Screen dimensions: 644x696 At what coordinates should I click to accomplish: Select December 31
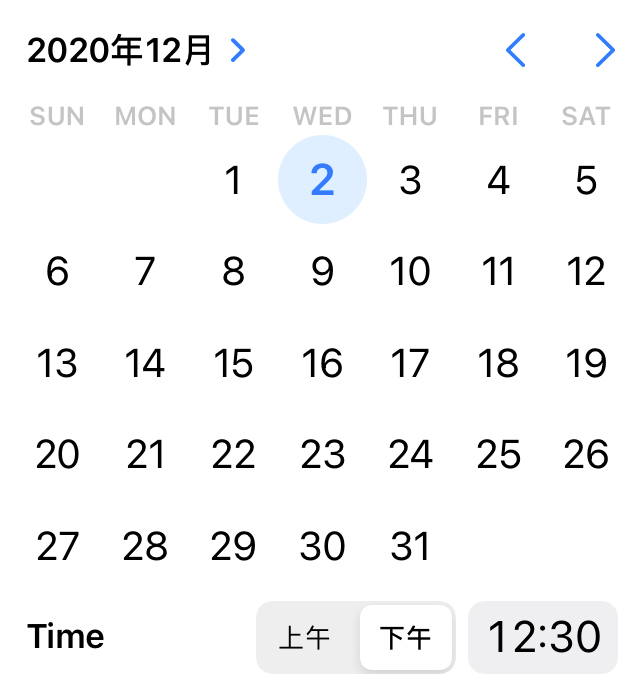tap(410, 547)
